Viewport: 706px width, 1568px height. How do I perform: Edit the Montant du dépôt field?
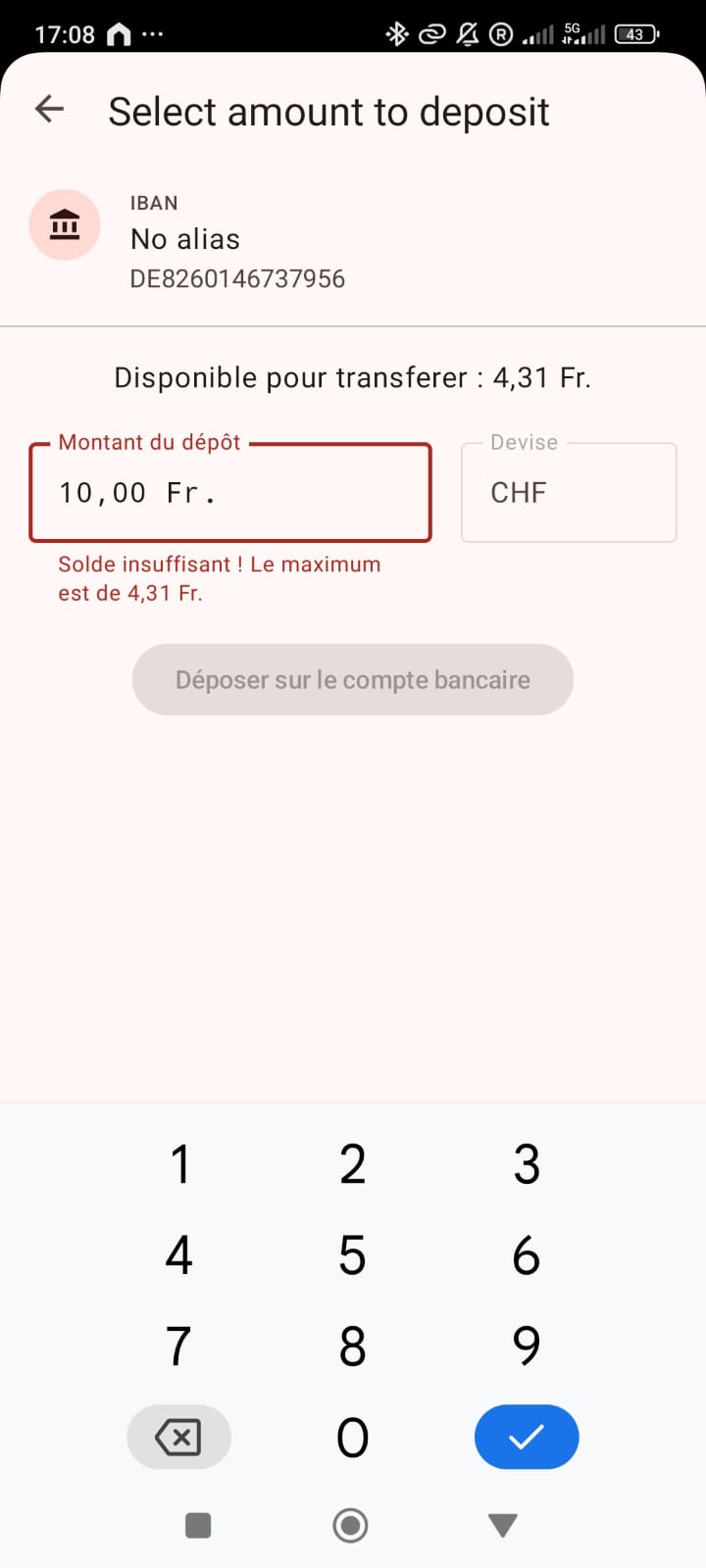coord(230,493)
